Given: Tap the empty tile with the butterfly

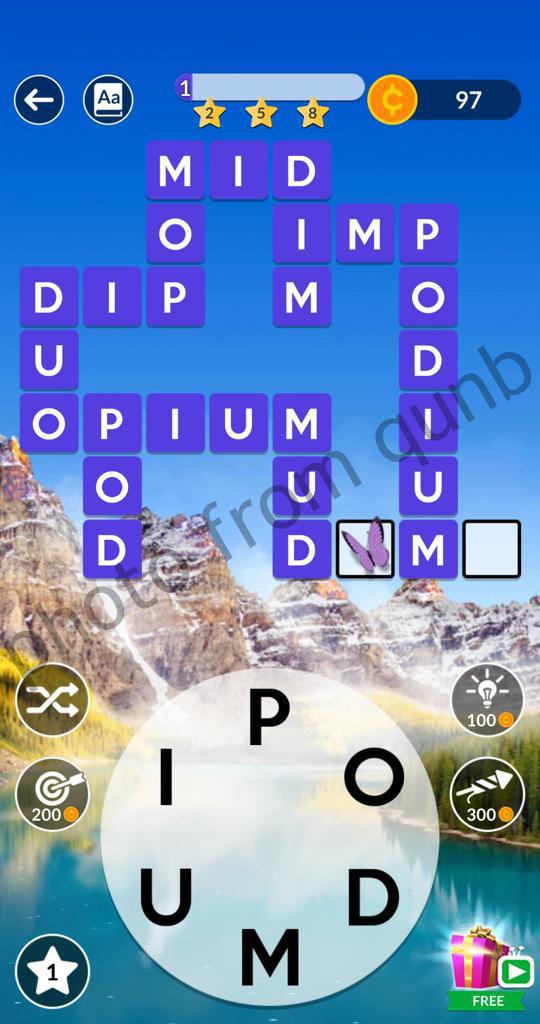Looking at the screenshot, I should click(365, 549).
